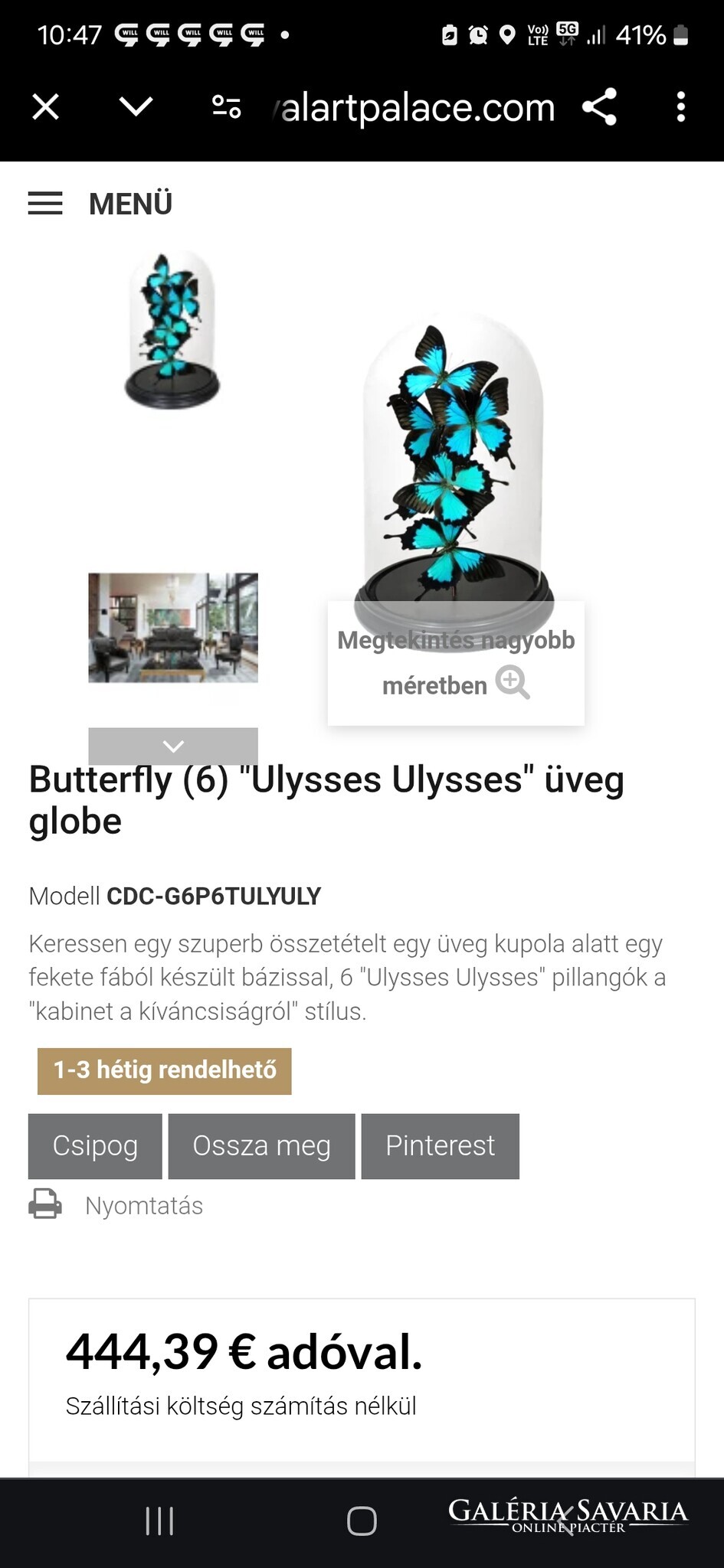Minimize the custom tab with down chevron

[x=136, y=107]
